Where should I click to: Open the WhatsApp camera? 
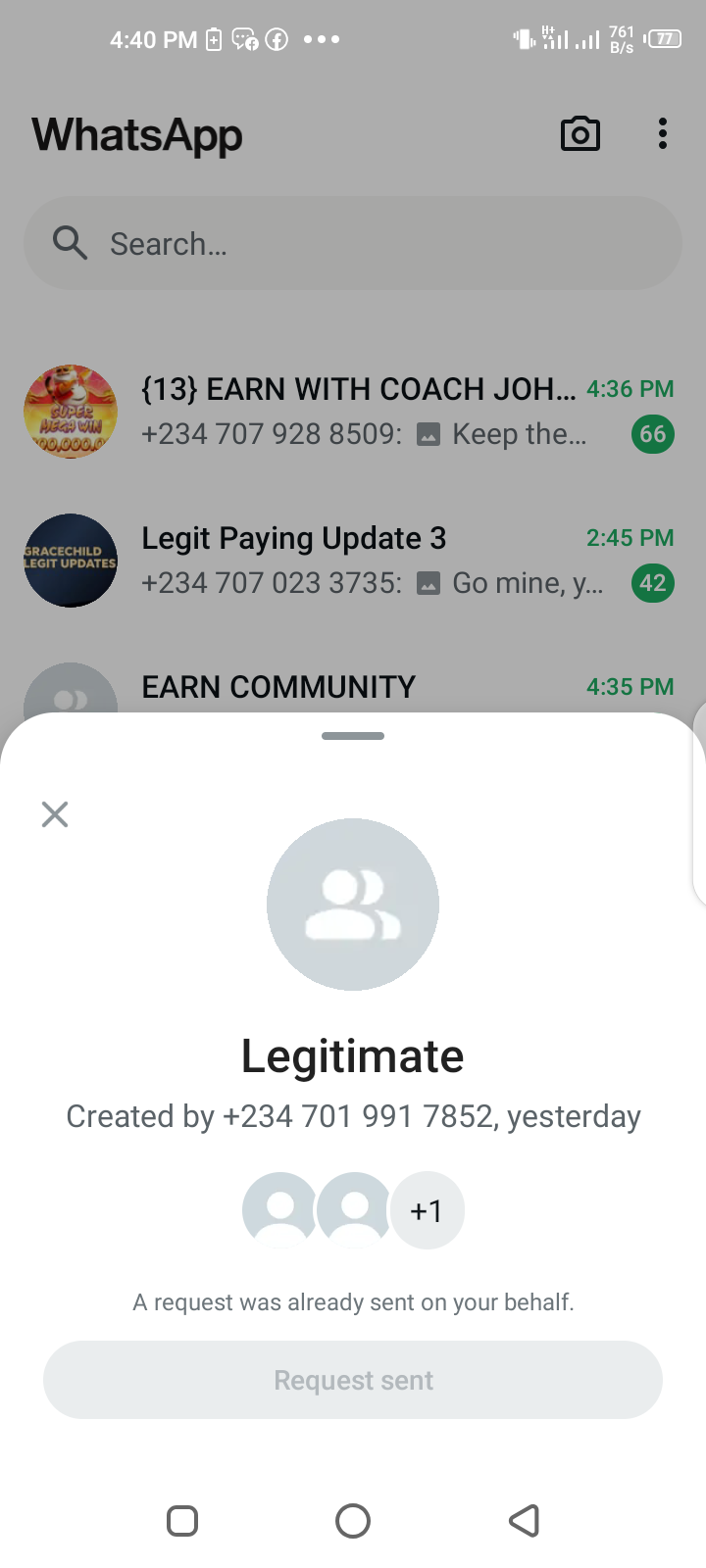[x=580, y=134]
